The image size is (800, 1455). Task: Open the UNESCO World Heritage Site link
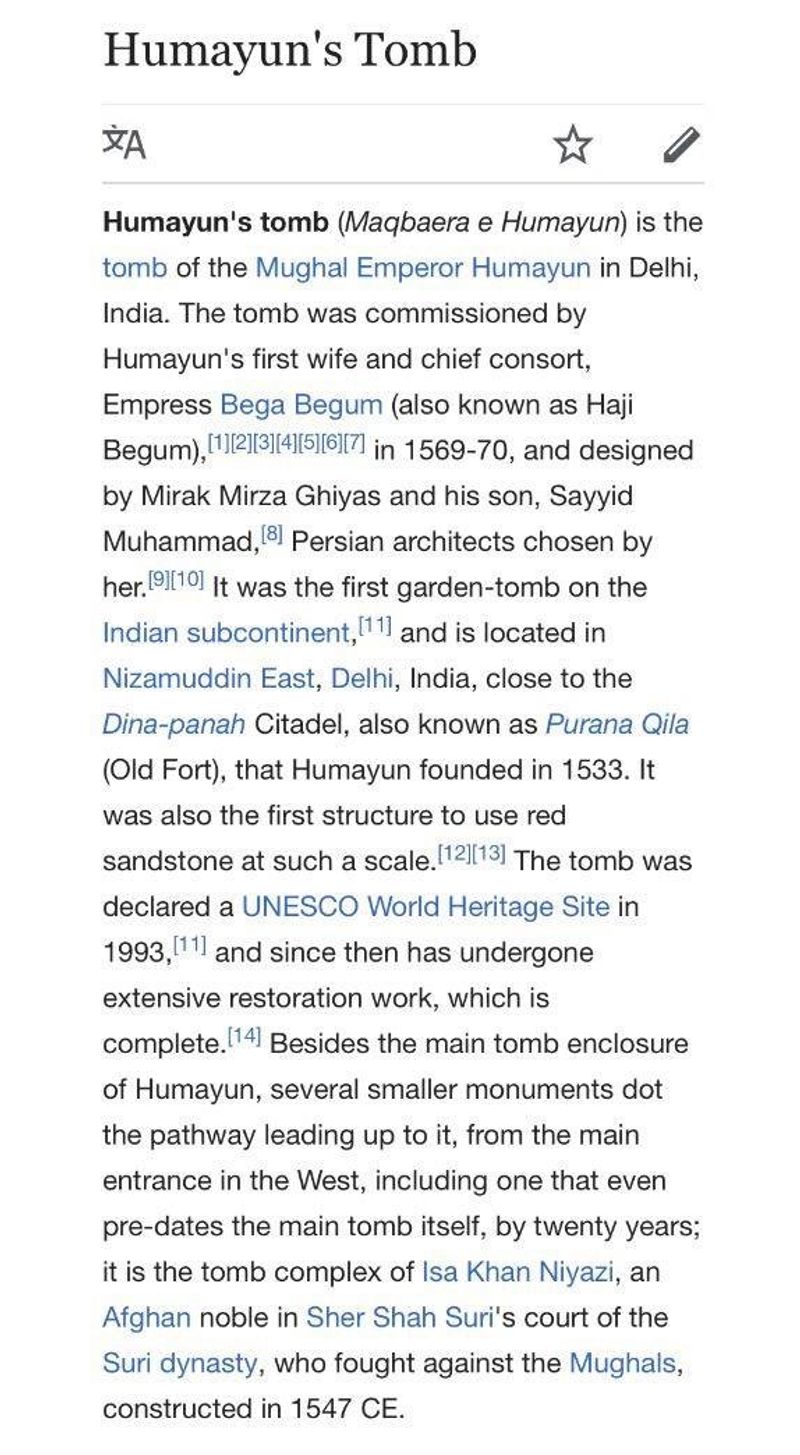tap(426, 907)
